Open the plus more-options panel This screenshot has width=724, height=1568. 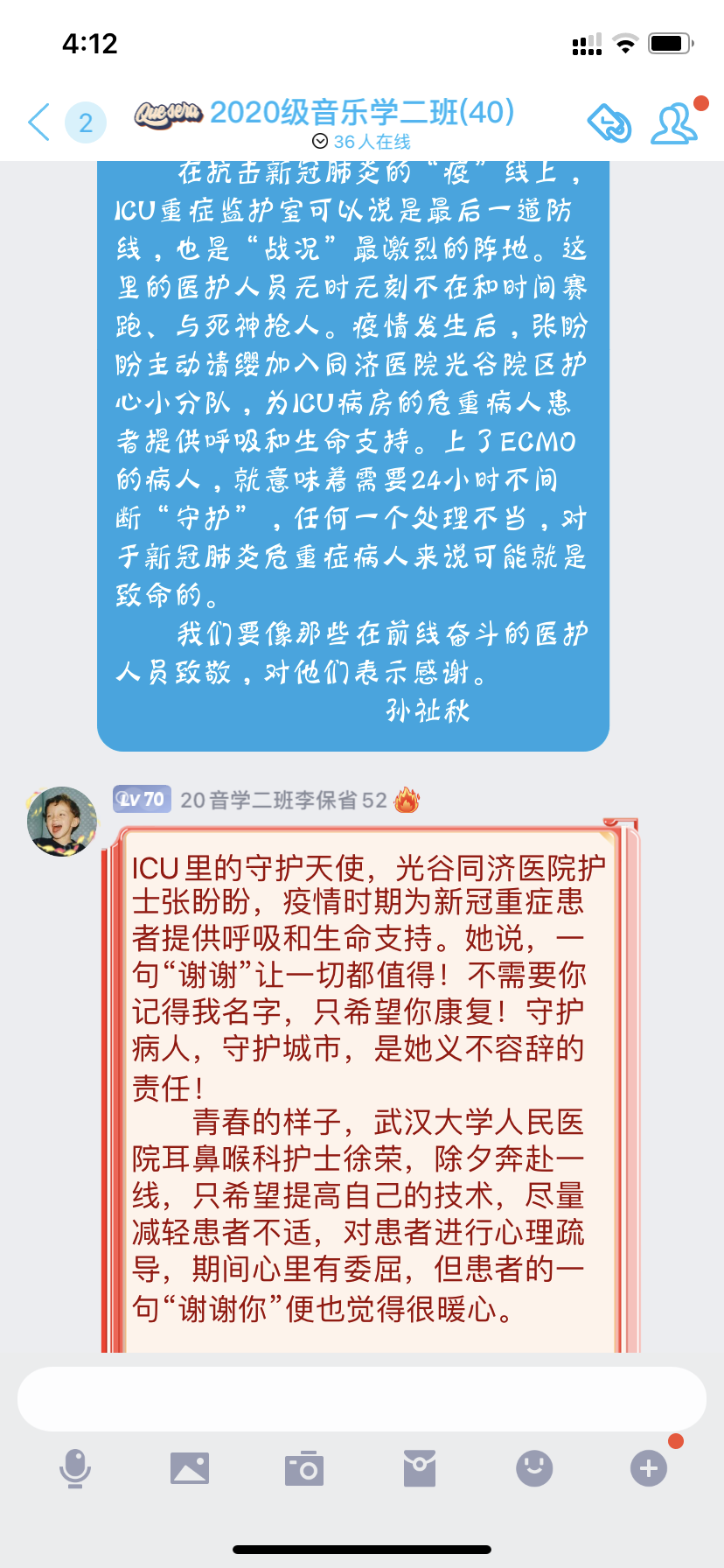[649, 1467]
